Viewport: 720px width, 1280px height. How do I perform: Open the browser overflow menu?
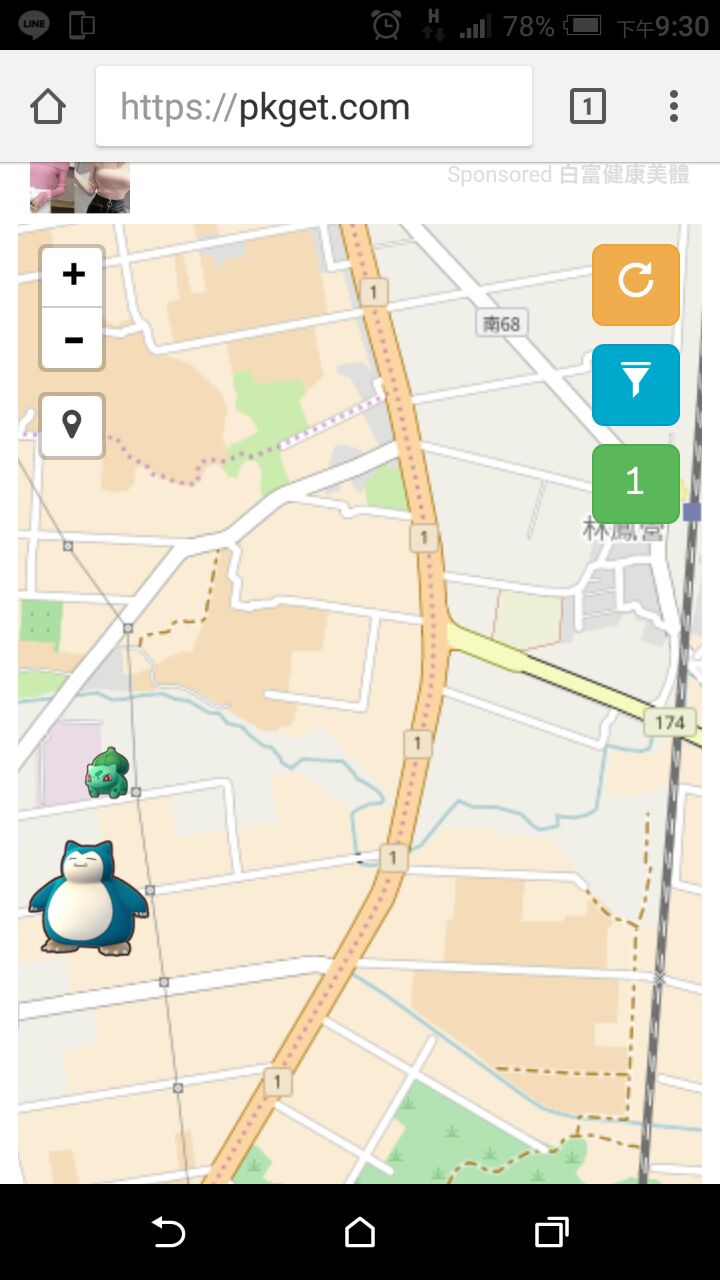[673, 106]
